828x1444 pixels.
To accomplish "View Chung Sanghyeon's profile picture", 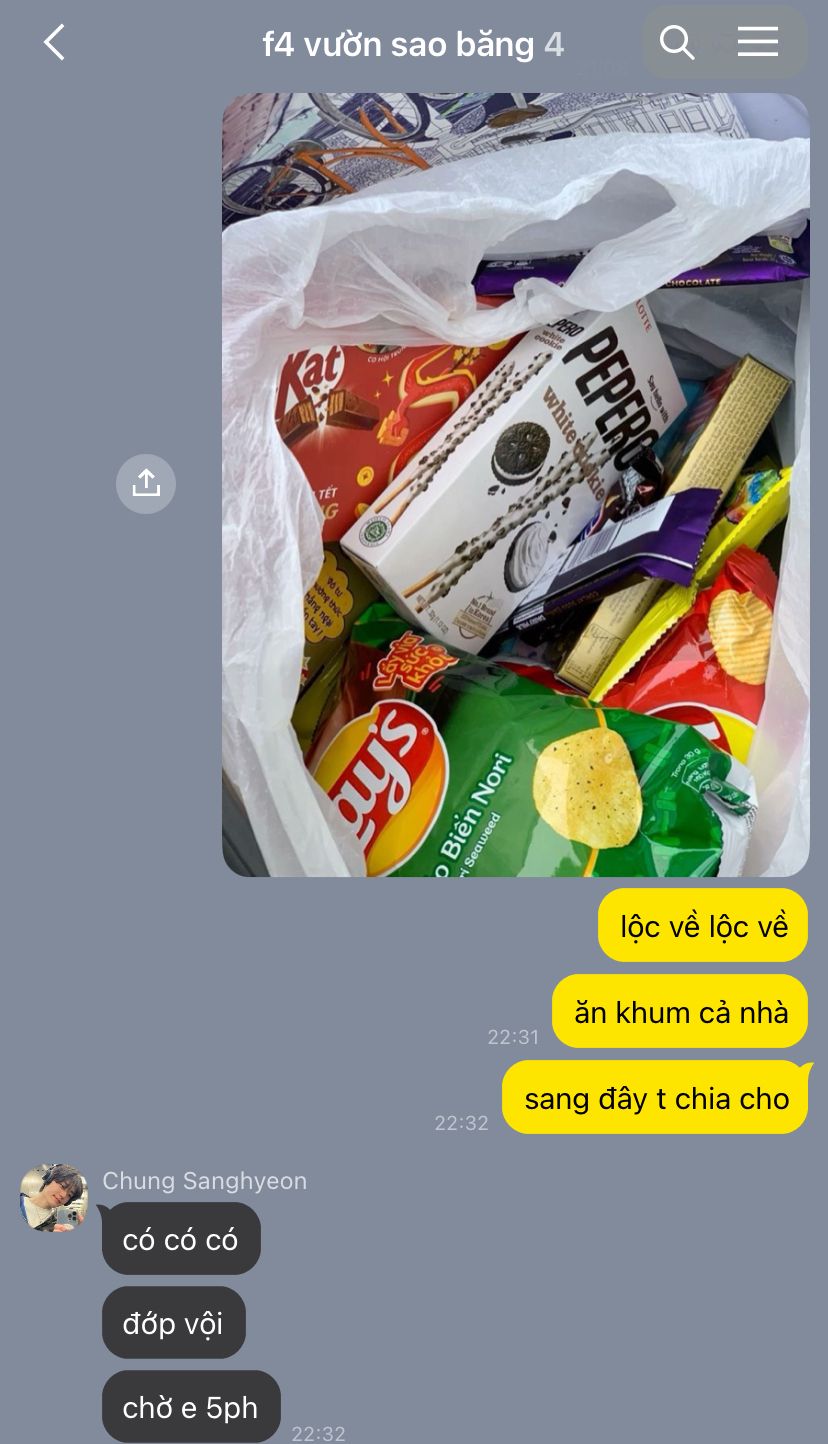I will [x=55, y=1197].
